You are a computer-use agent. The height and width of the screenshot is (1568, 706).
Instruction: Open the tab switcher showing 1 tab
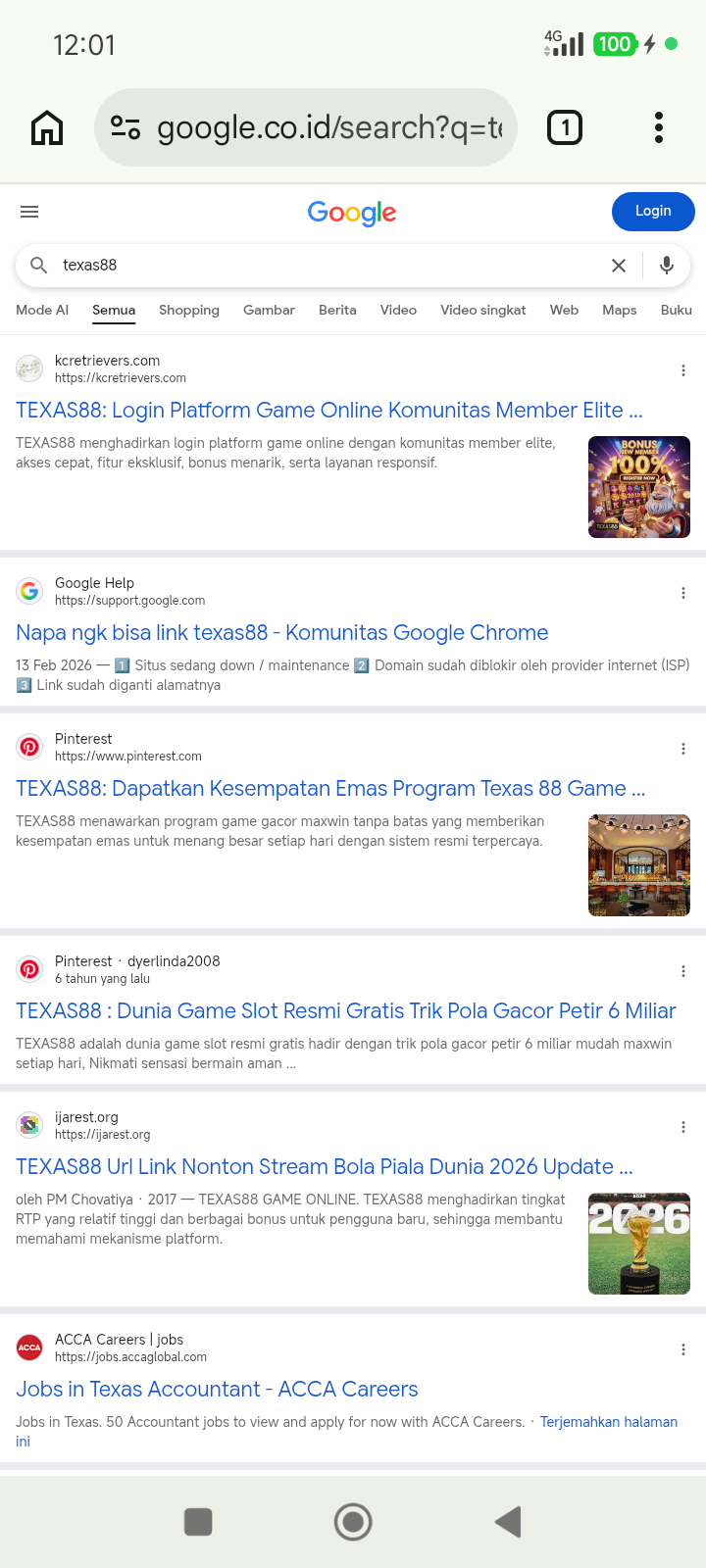pos(565,127)
